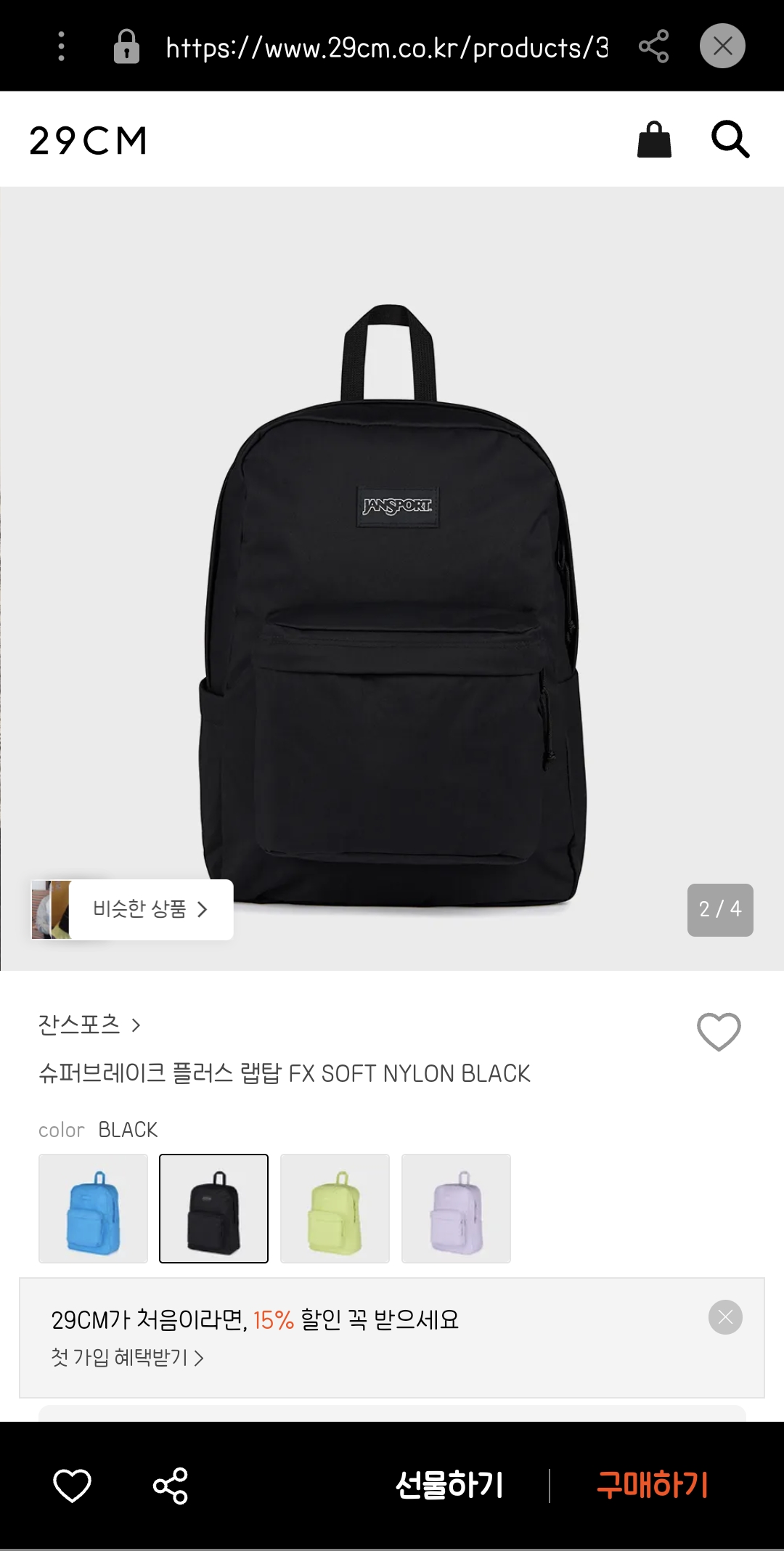Select the blue backpack color option
The height and width of the screenshot is (1551, 784).
click(93, 1208)
